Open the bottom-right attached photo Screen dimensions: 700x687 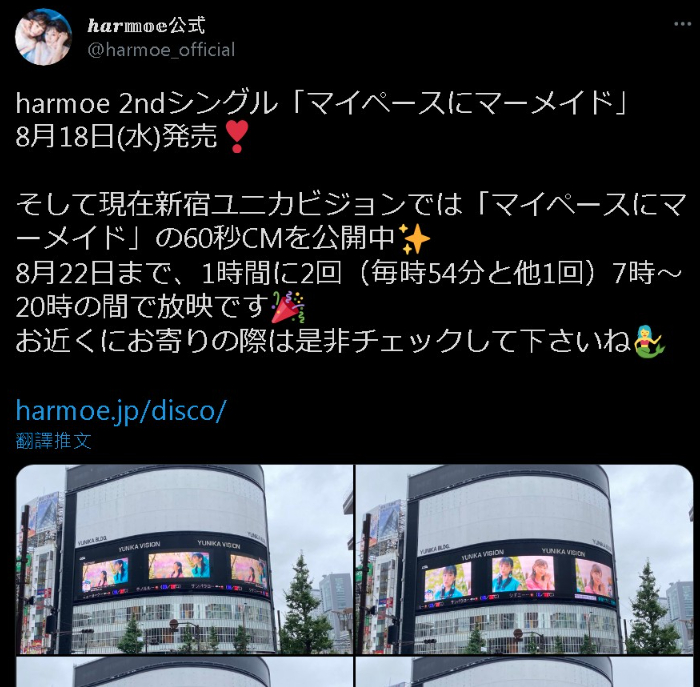pos(524,673)
